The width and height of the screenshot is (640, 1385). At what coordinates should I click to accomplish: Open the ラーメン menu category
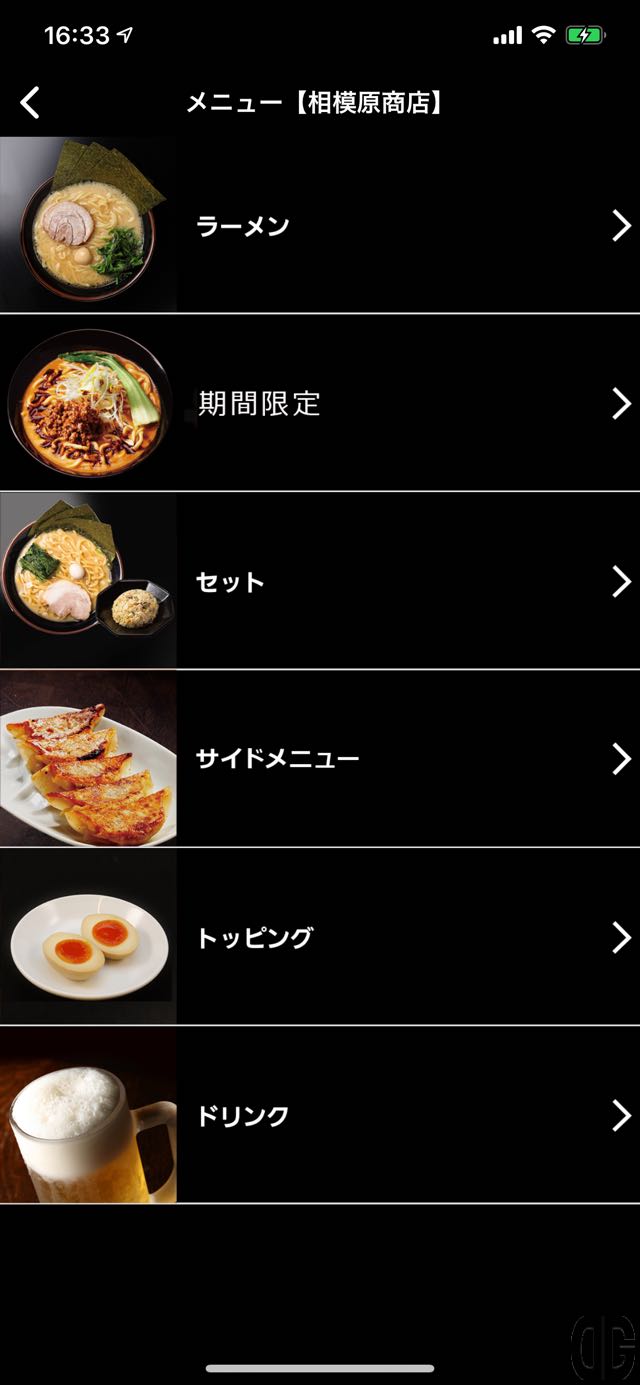320,226
